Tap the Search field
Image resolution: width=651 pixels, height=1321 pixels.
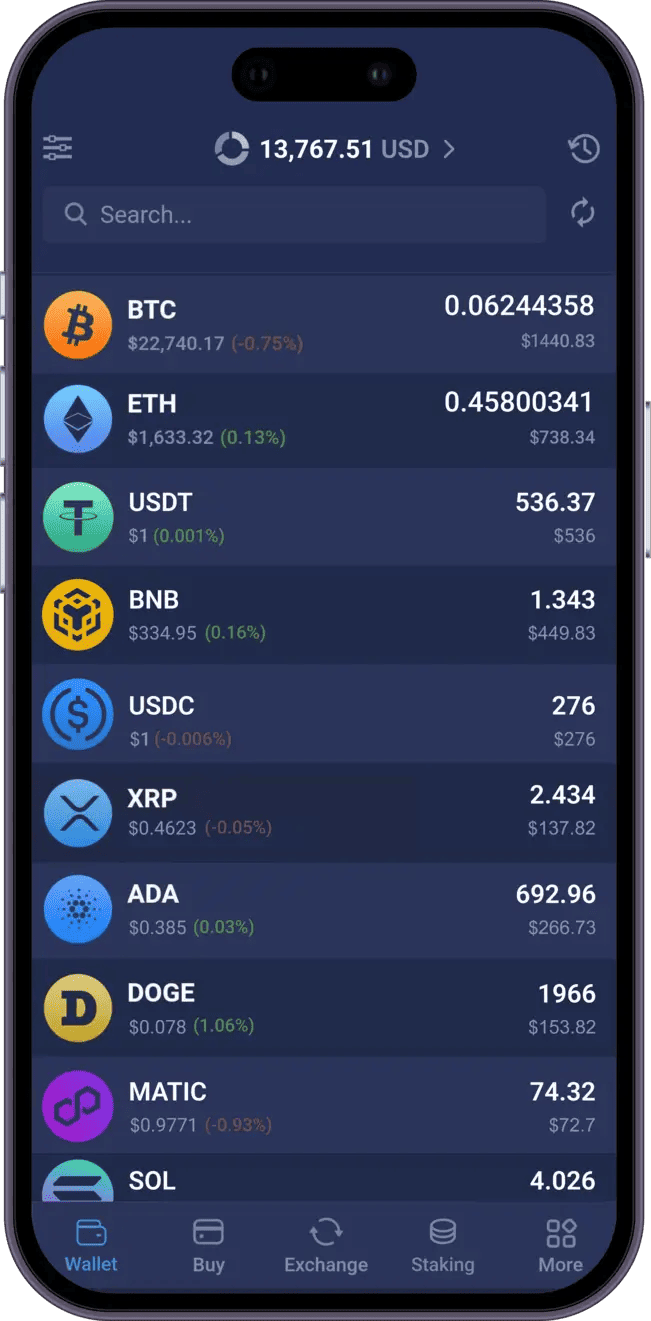pyautogui.click(x=294, y=214)
